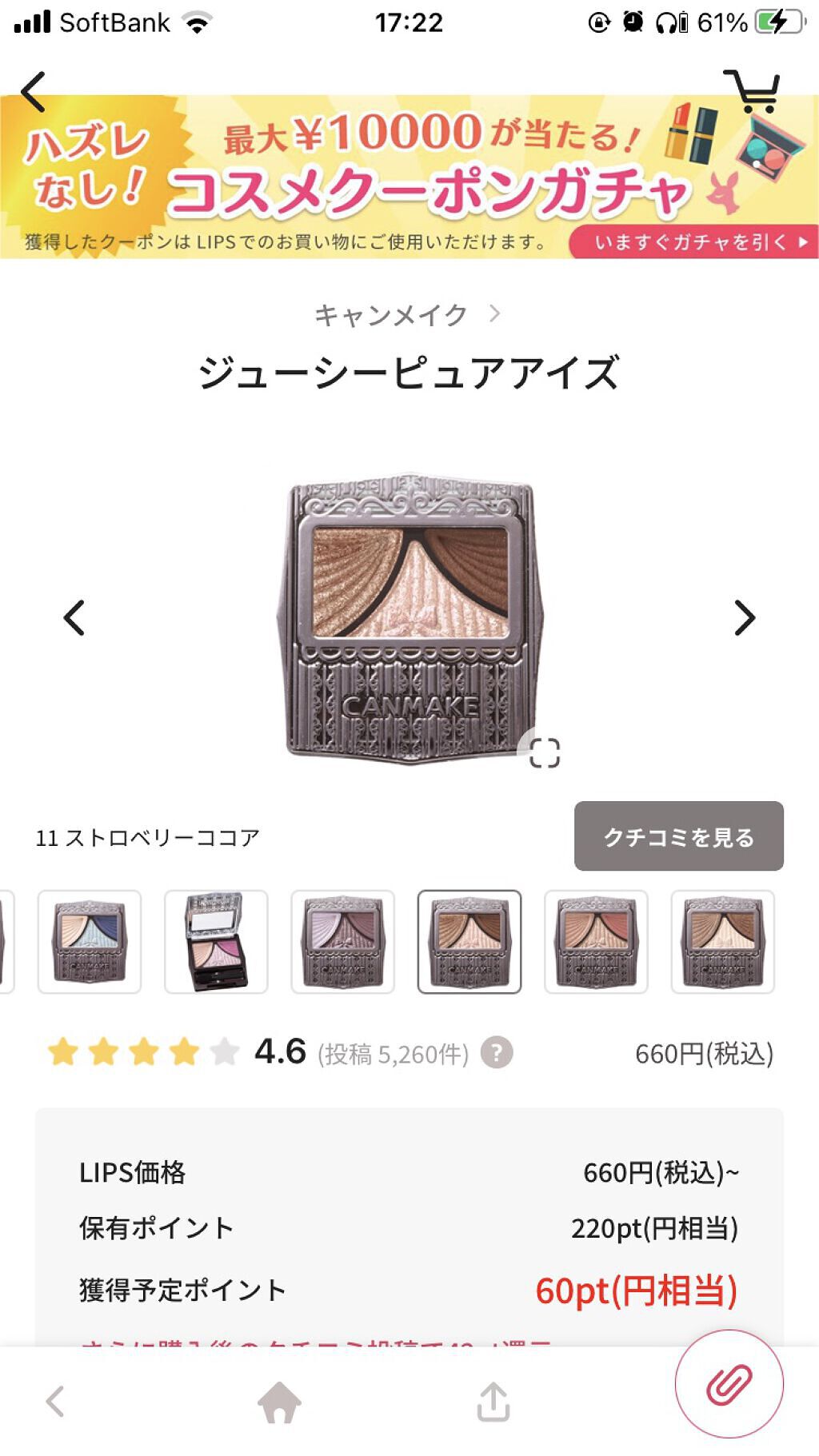The width and height of the screenshot is (819, 1456).
Task: Select the coral orange eyeshadow variant
Action: [596, 942]
